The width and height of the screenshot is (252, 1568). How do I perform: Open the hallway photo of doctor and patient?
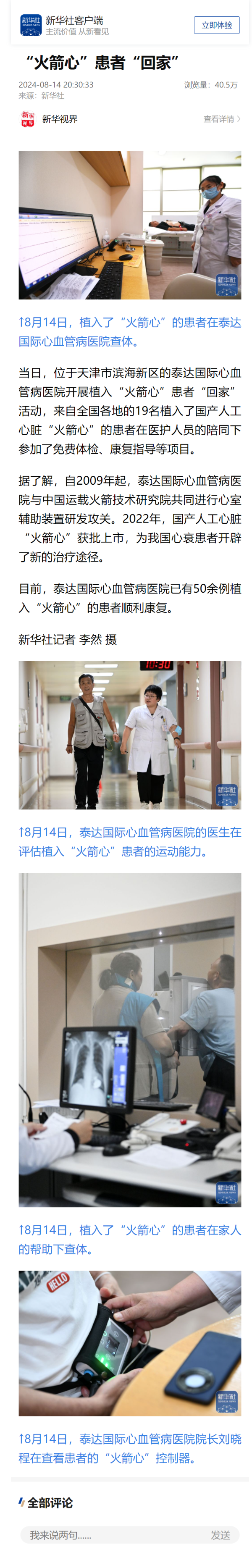coord(130,735)
